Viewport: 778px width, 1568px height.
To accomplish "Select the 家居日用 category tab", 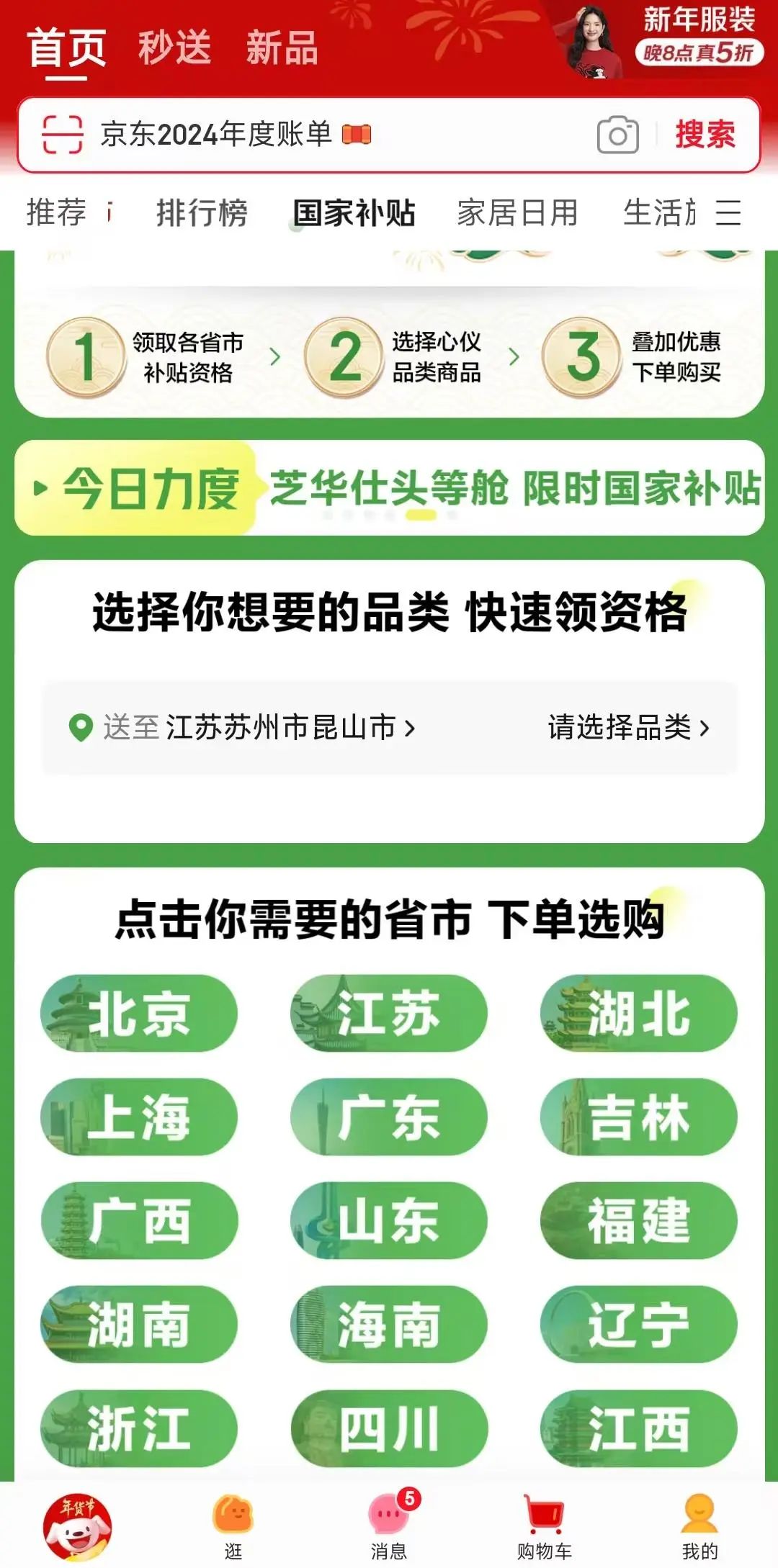I will click(x=517, y=213).
